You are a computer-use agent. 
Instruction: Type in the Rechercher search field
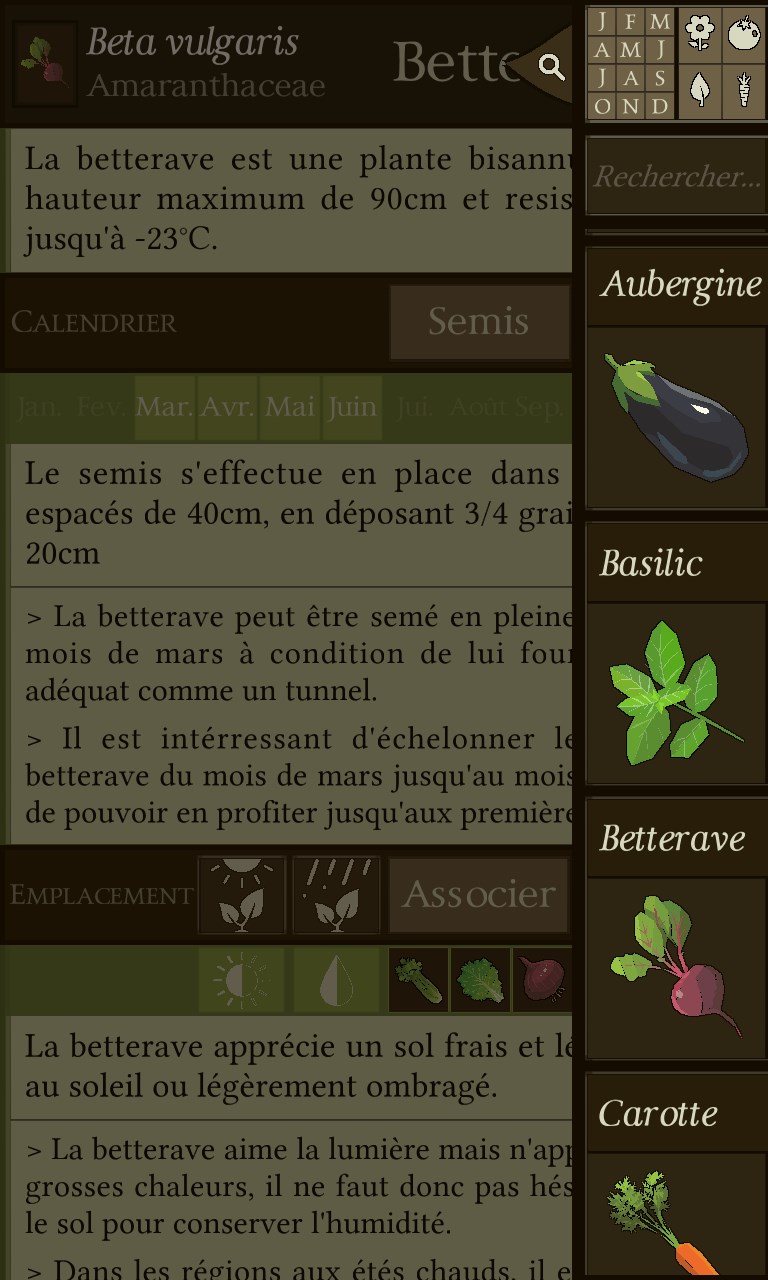pyautogui.click(x=676, y=177)
